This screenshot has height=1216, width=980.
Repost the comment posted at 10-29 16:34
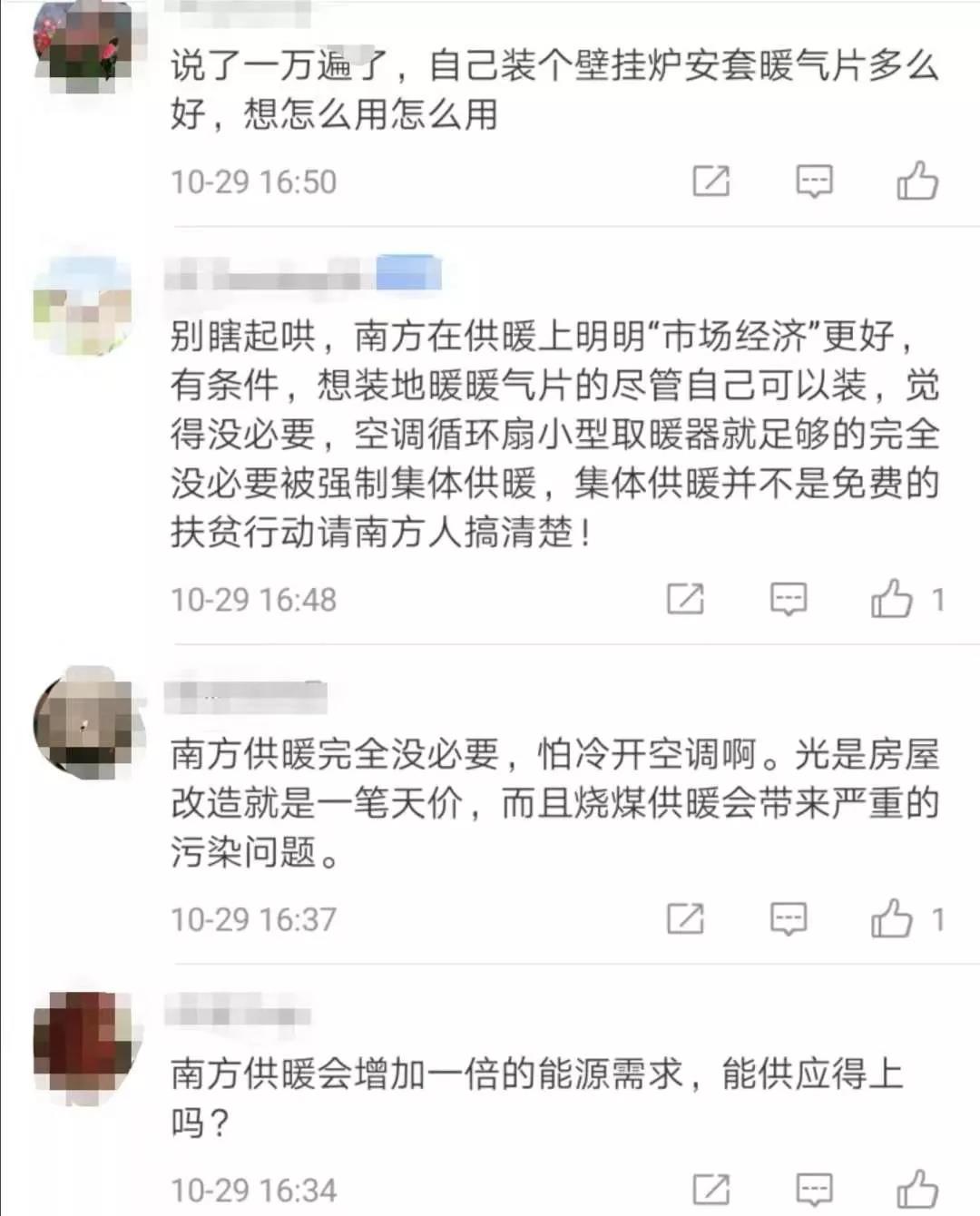tap(710, 1189)
